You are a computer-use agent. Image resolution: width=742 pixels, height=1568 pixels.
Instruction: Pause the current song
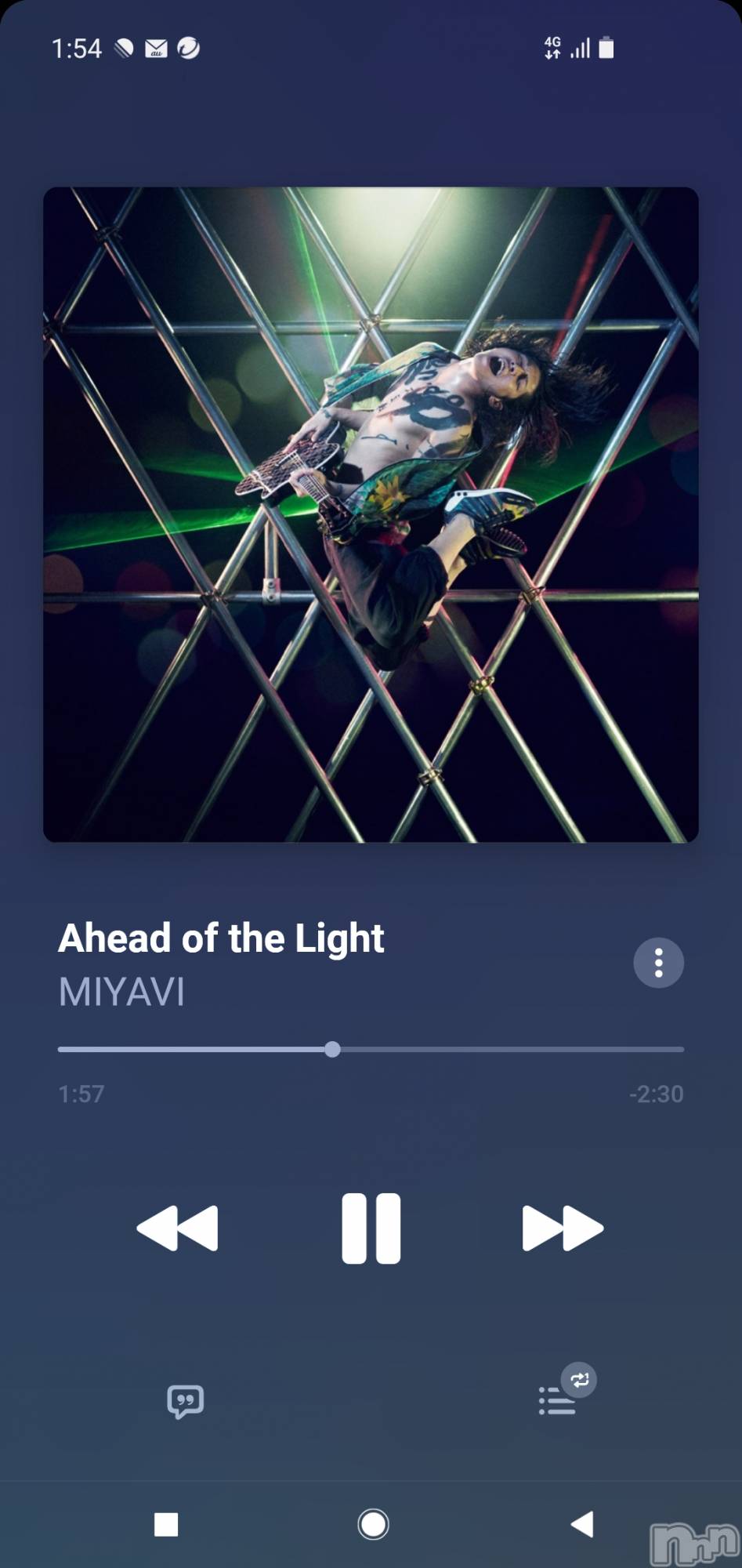(371, 1228)
